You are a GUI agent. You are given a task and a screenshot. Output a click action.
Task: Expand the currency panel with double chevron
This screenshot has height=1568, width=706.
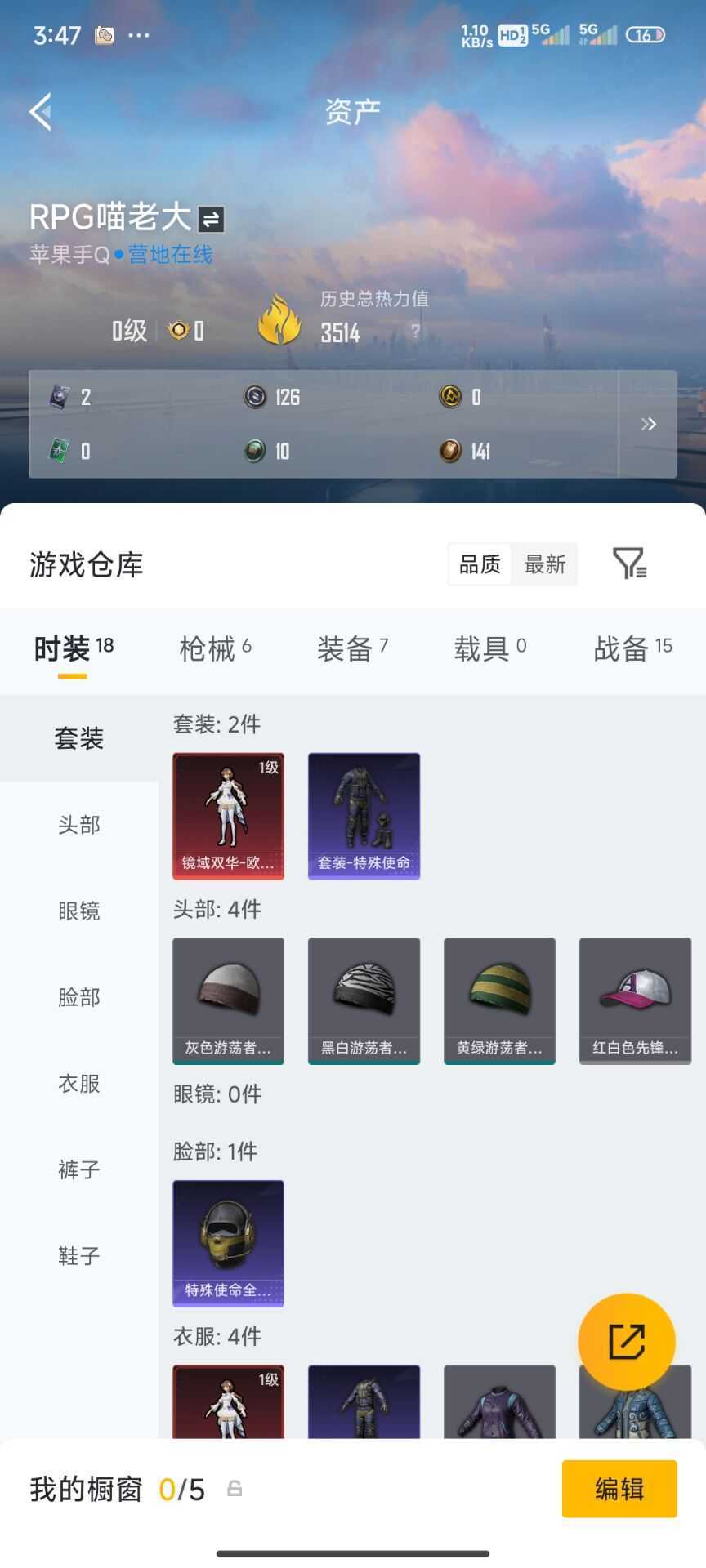pyautogui.click(x=648, y=424)
